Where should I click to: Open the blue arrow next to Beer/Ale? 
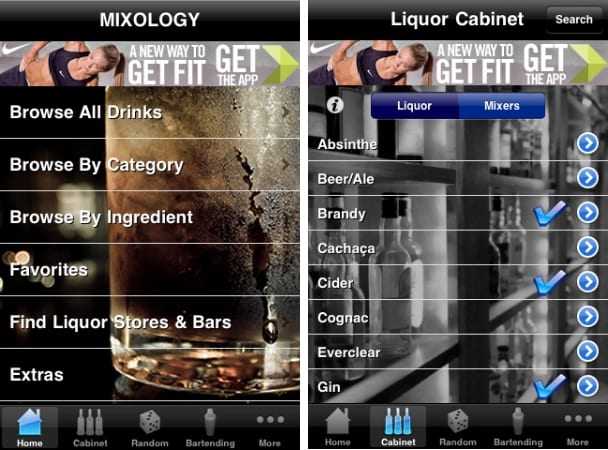(588, 178)
